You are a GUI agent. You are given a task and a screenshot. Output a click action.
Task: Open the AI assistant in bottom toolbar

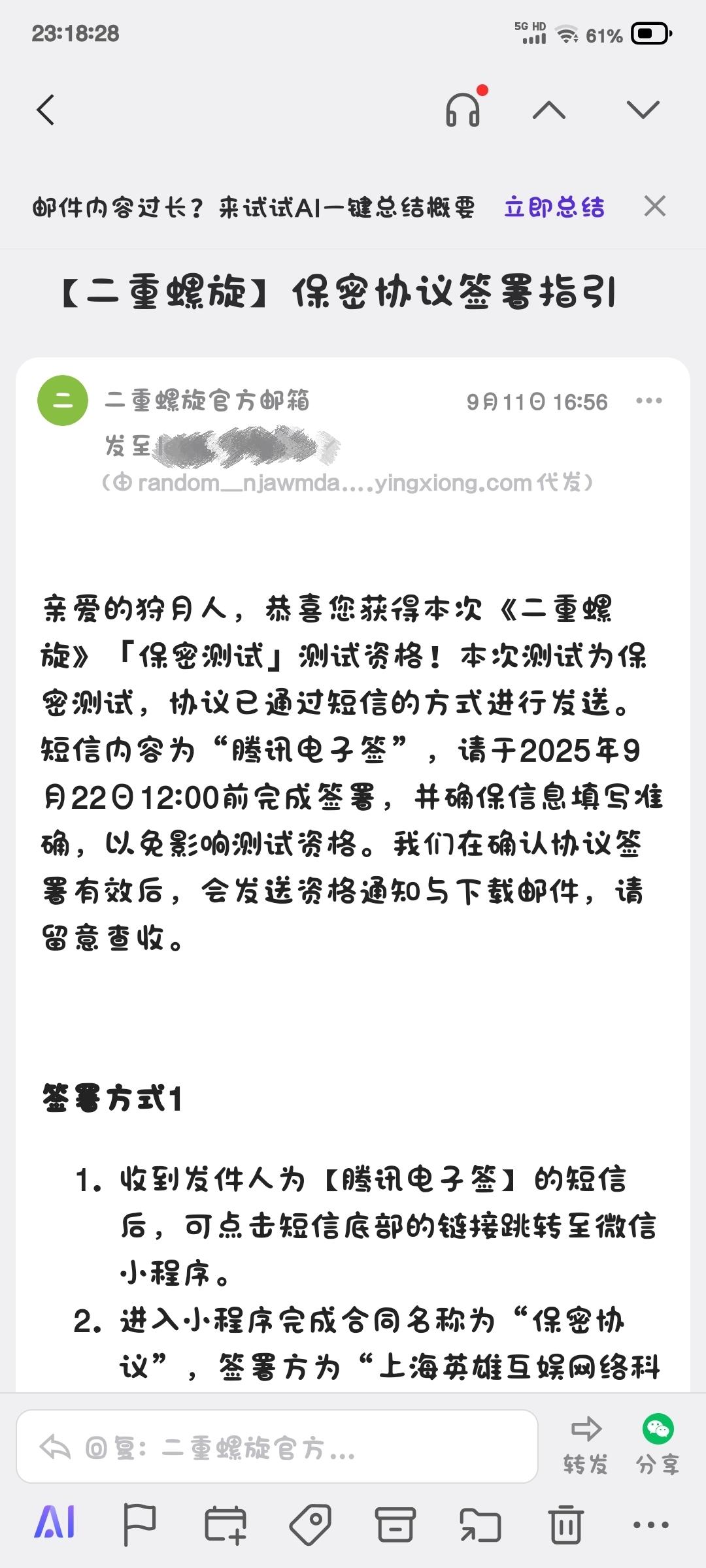coord(55,1524)
